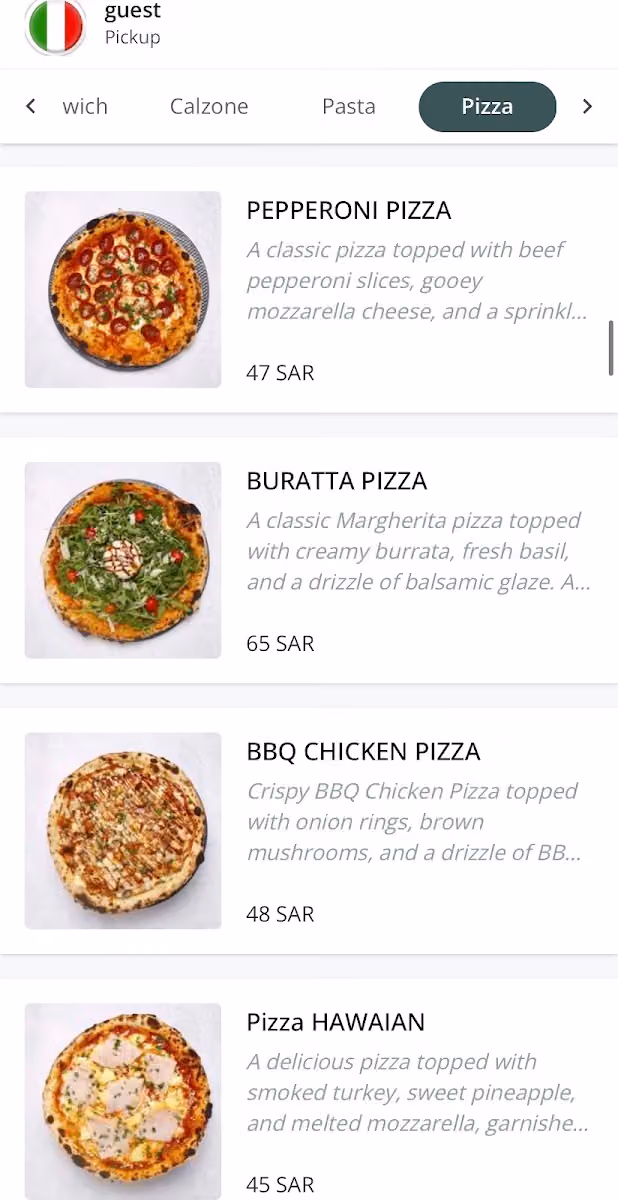Tap the guest Pickup profile header

tap(95, 25)
